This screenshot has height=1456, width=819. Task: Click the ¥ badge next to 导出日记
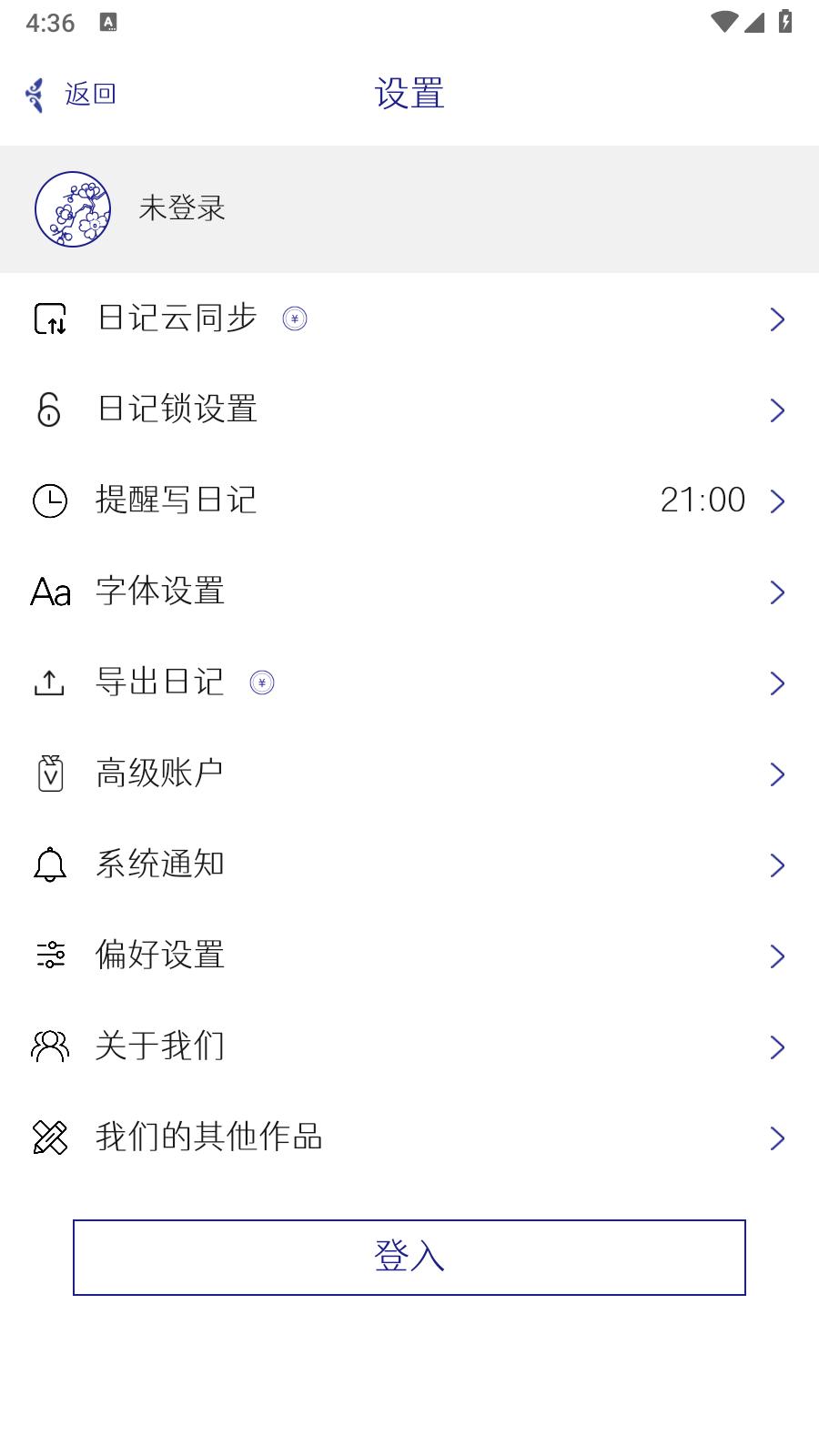262,683
